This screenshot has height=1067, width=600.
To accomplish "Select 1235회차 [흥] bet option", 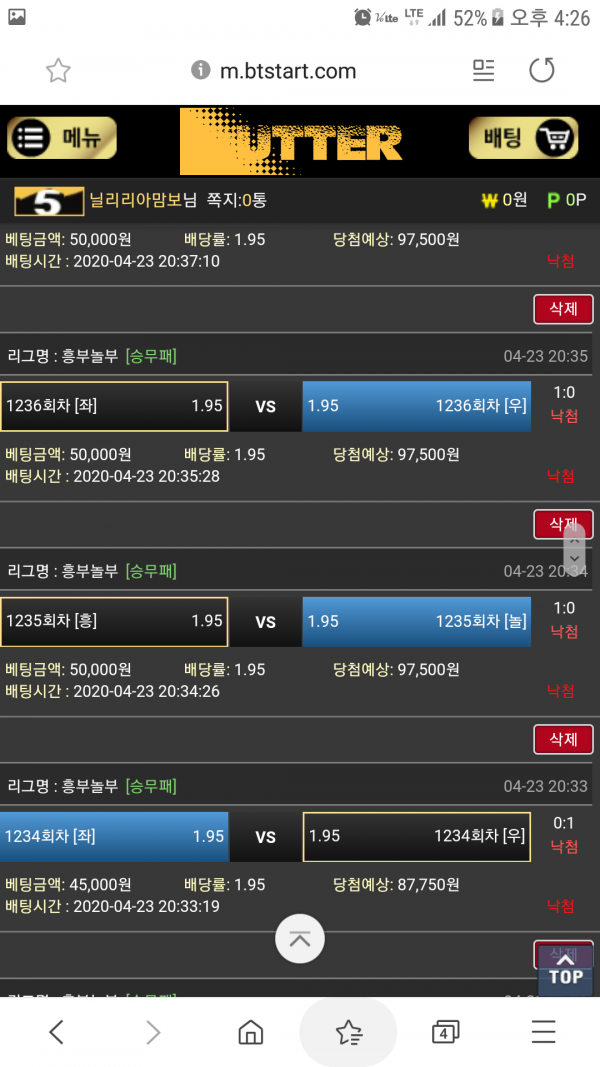I will [114, 621].
